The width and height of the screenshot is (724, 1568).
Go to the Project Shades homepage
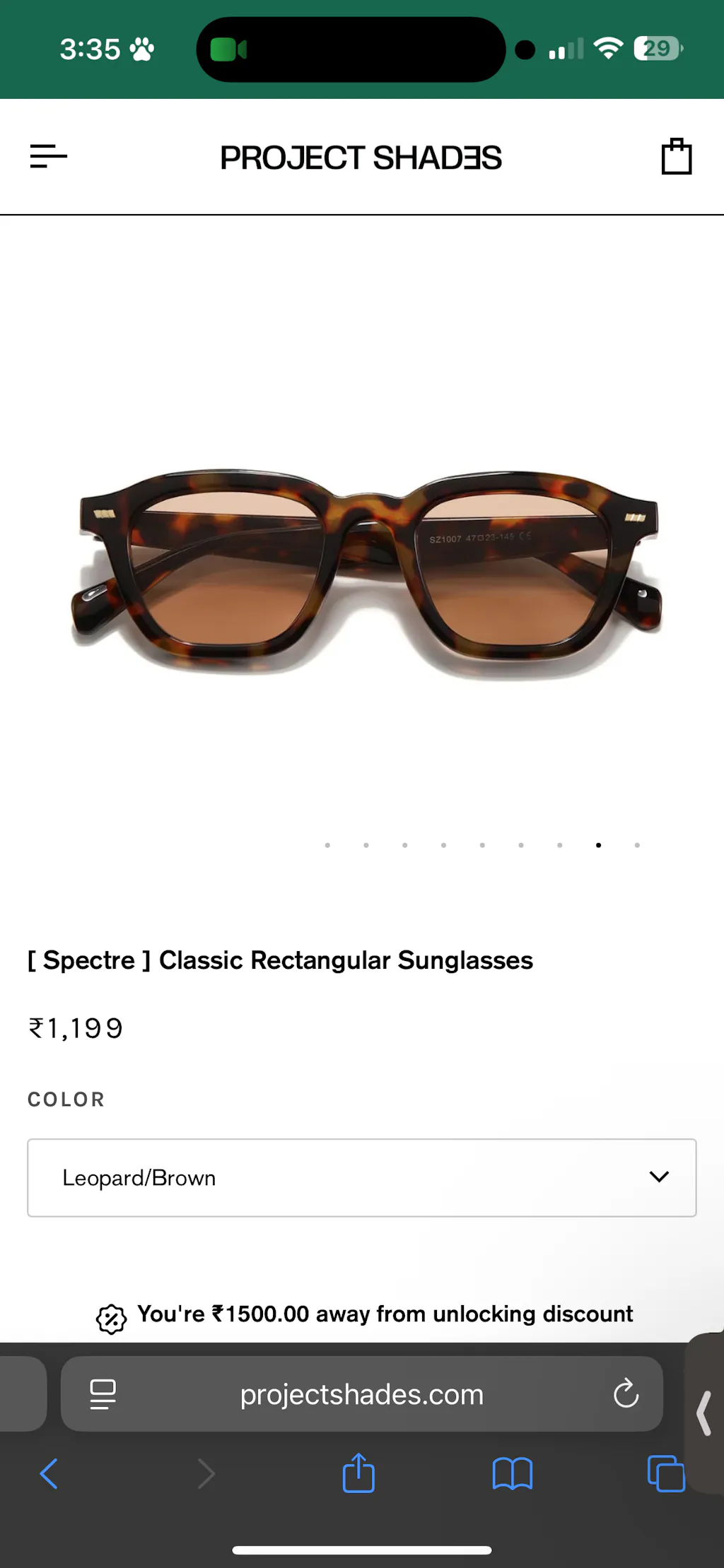361,158
